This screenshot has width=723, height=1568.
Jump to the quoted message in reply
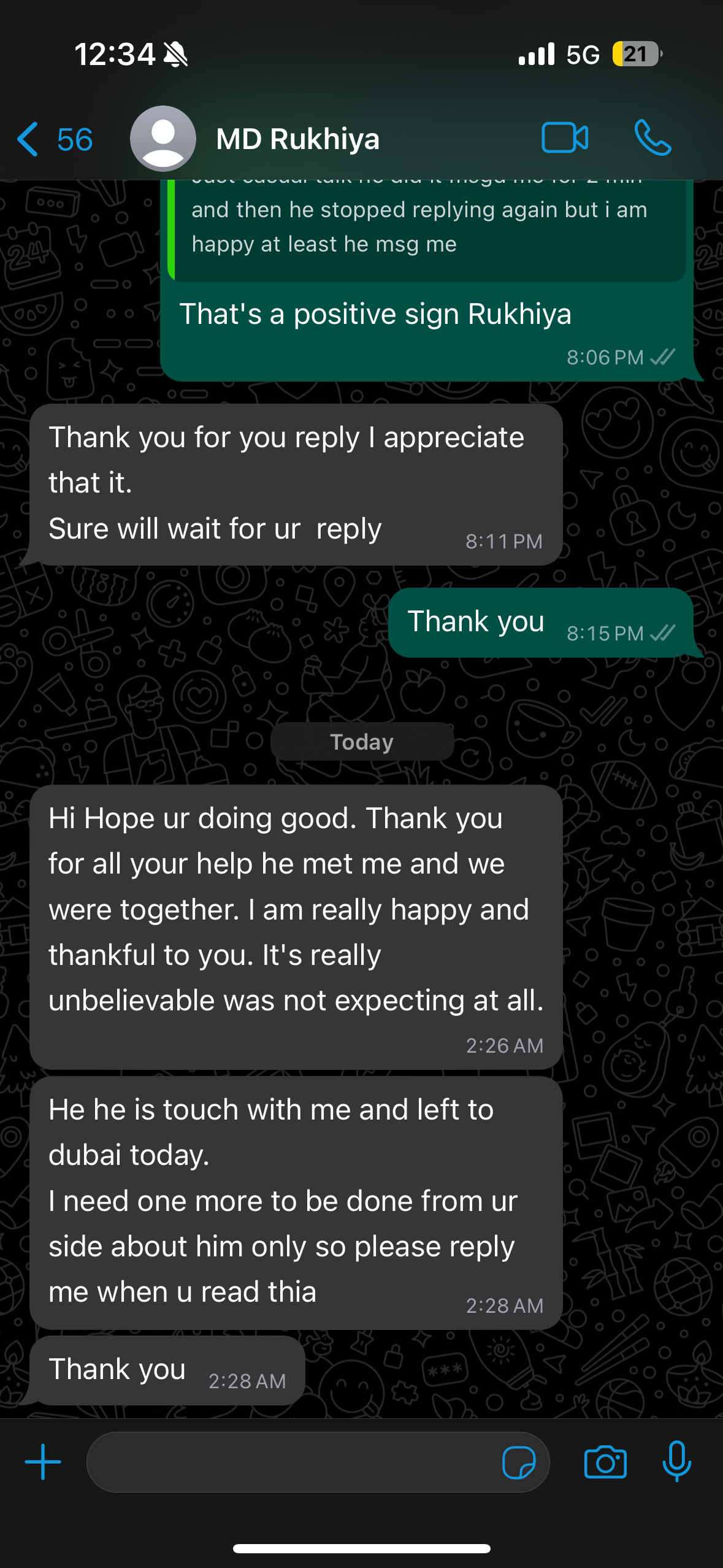click(423, 228)
